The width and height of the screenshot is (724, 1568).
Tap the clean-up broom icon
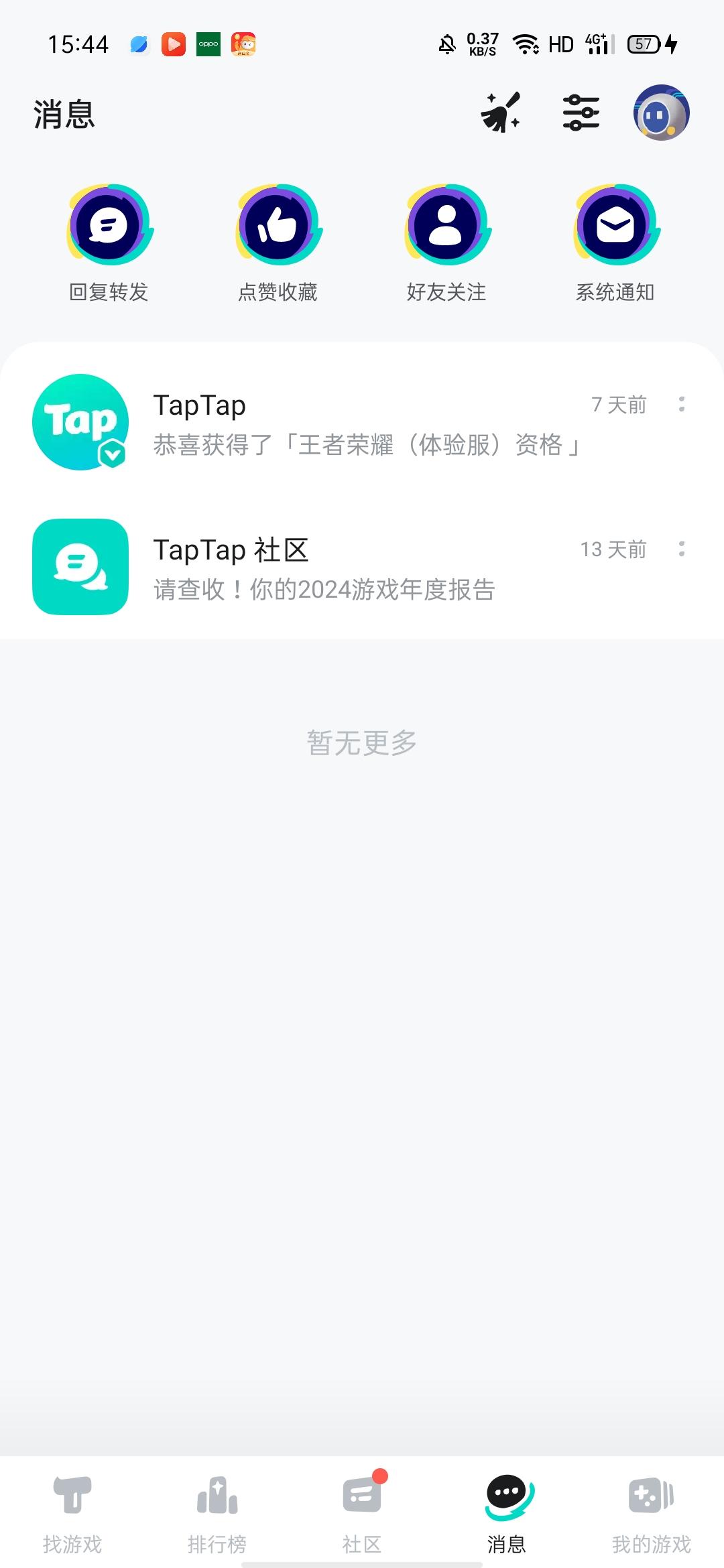pyautogui.click(x=501, y=113)
